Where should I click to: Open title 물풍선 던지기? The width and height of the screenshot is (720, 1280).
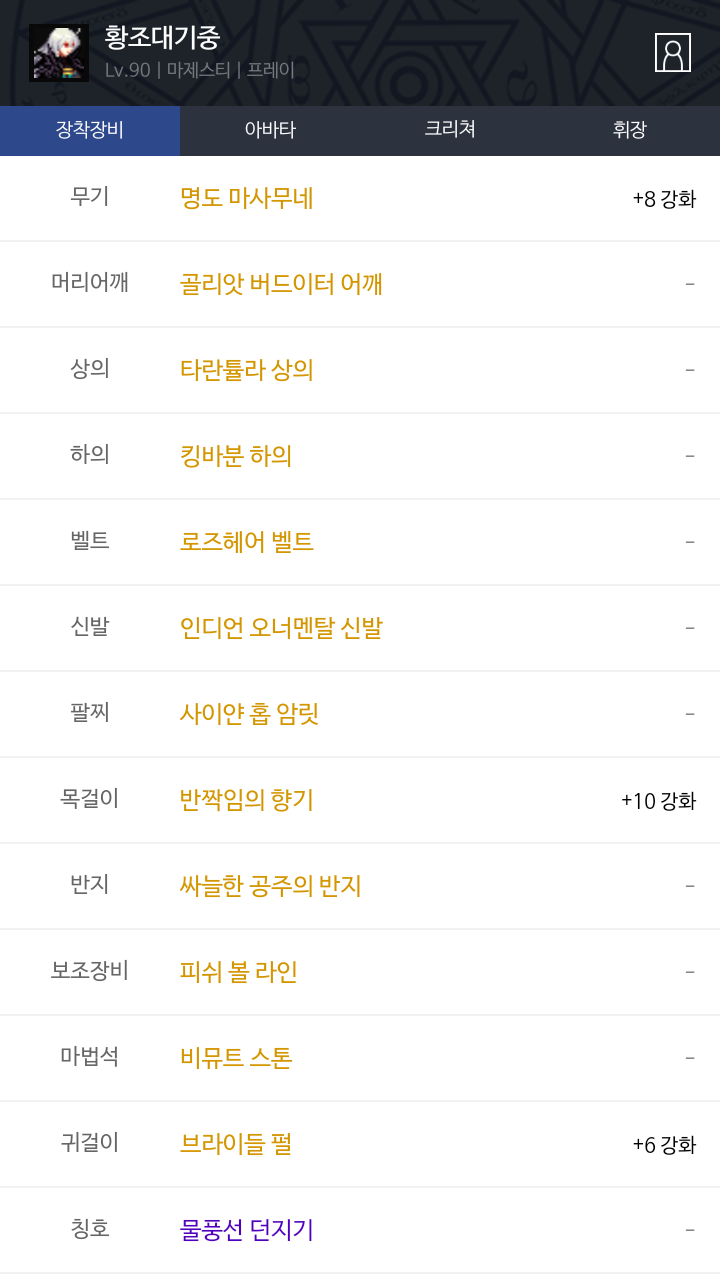pyautogui.click(x=247, y=1230)
